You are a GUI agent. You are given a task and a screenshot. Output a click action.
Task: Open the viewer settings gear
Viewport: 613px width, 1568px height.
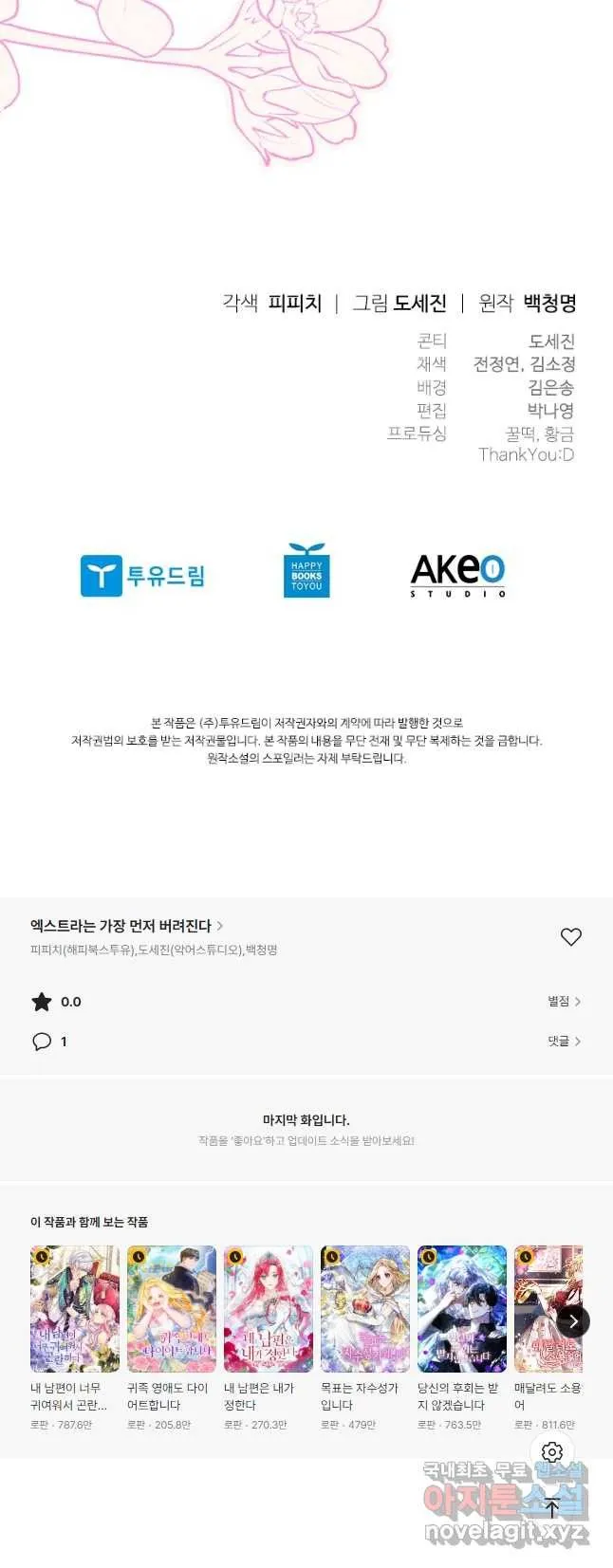click(552, 1452)
